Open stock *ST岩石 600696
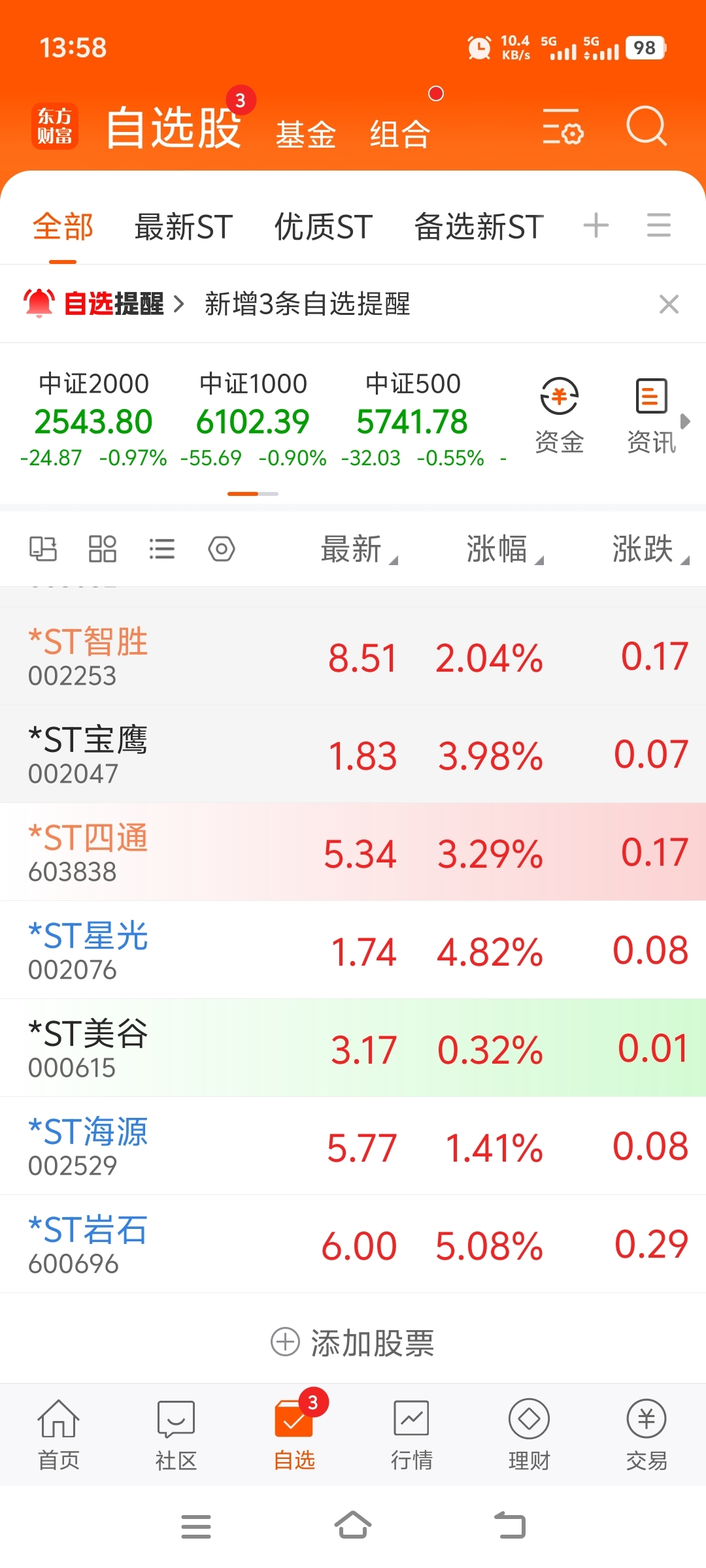Viewport: 706px width, 1568px height. point(353,1244)
